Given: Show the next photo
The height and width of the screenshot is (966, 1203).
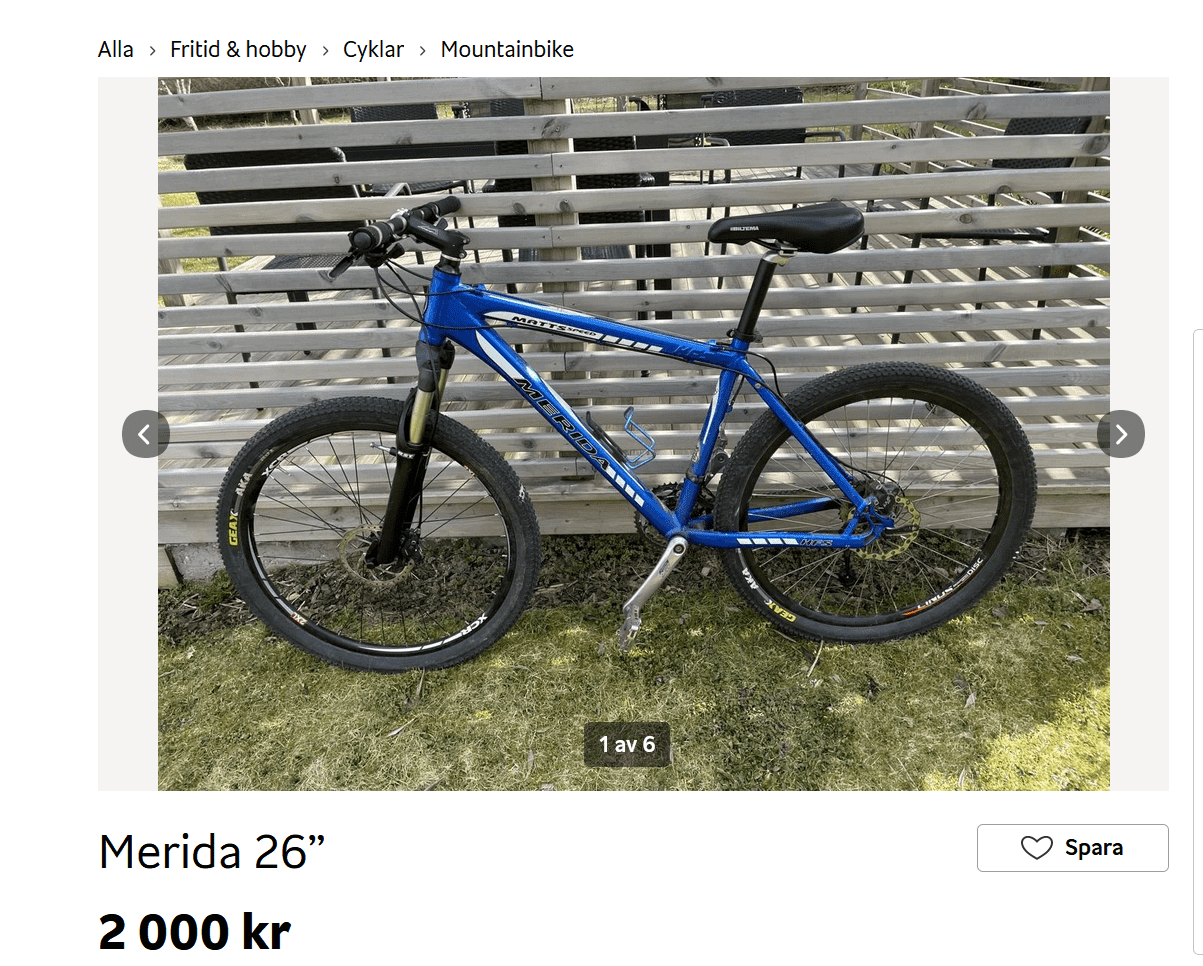Looking at the screenshot, I should [x=1120, y=434].
